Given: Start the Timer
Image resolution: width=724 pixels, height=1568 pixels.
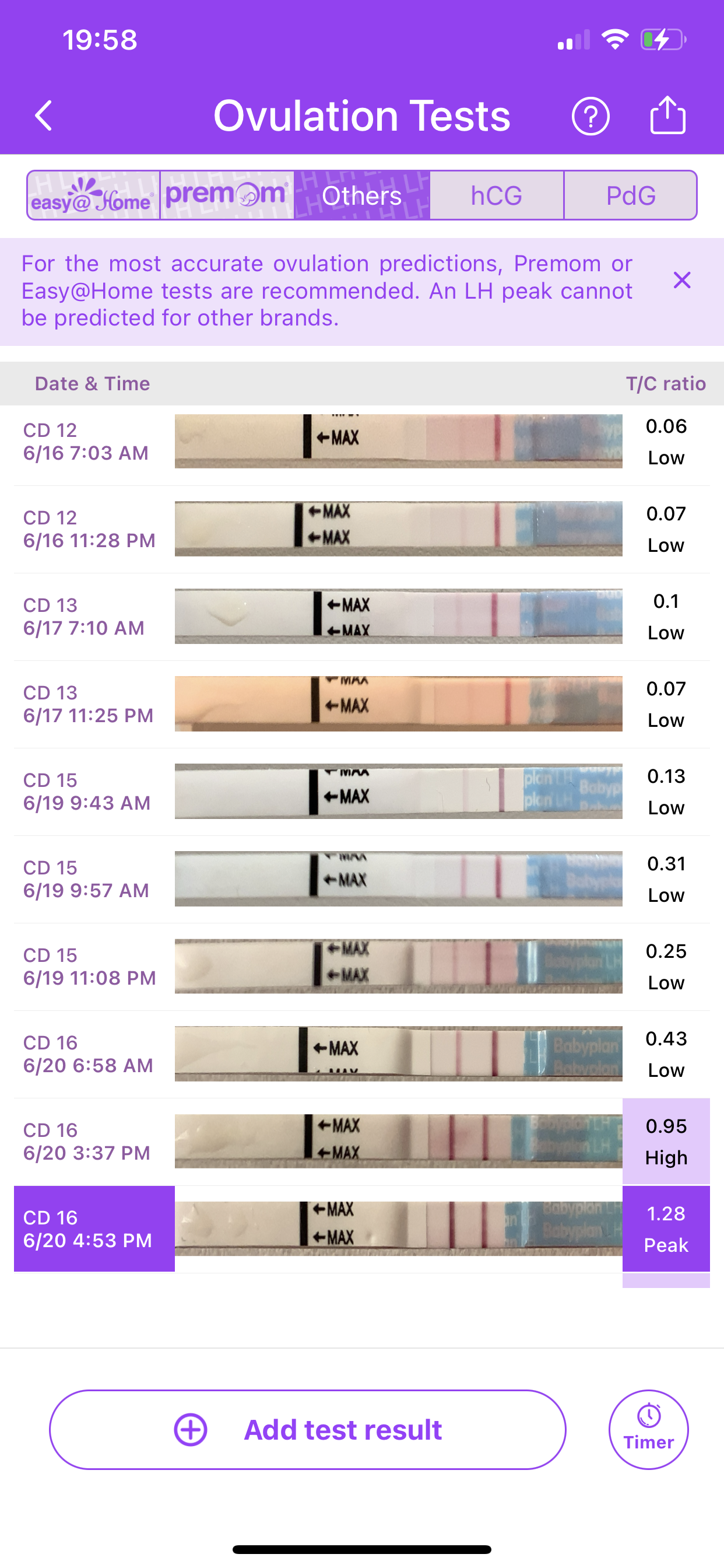Looking at the screenshot, I should tap(649, 1430).
